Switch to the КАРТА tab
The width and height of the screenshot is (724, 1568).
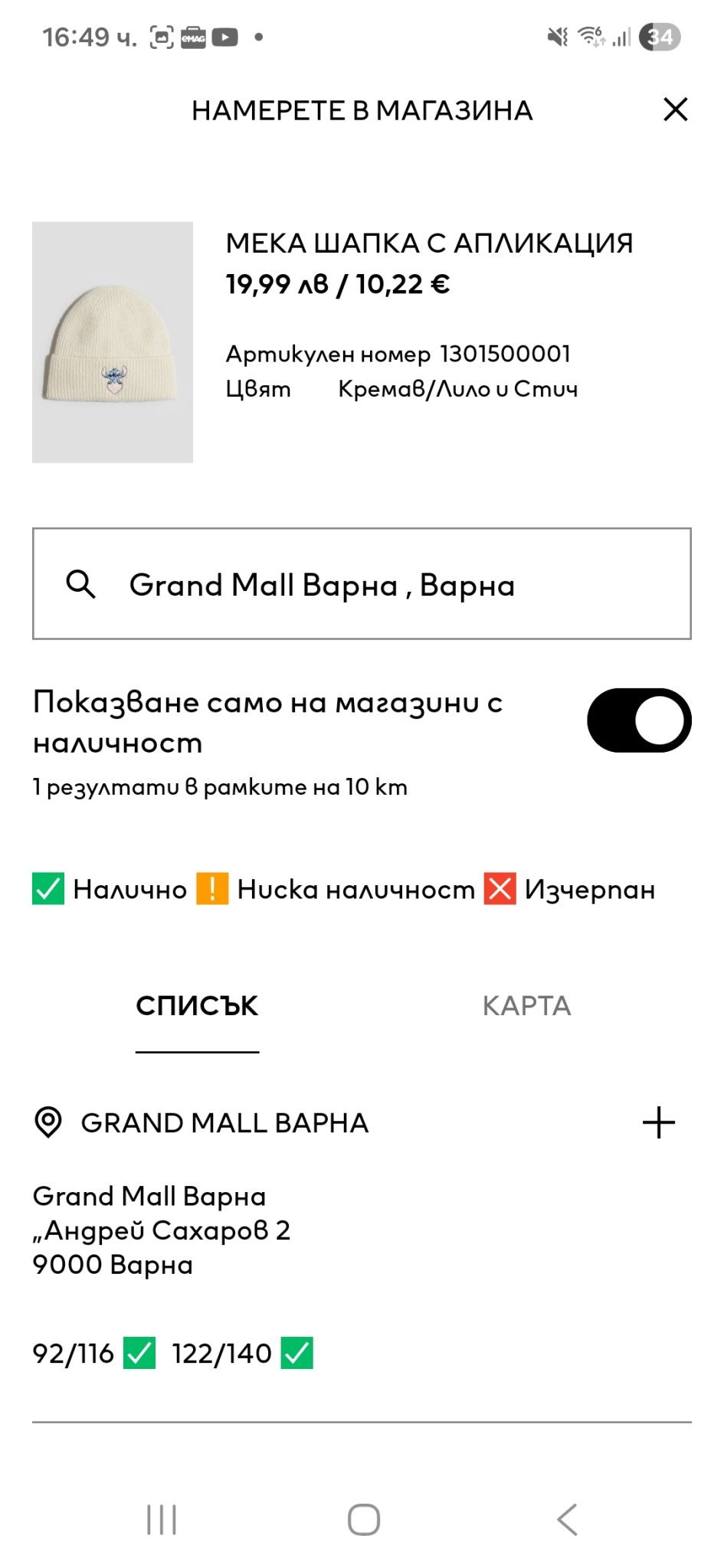click(x=526, y=1005)
